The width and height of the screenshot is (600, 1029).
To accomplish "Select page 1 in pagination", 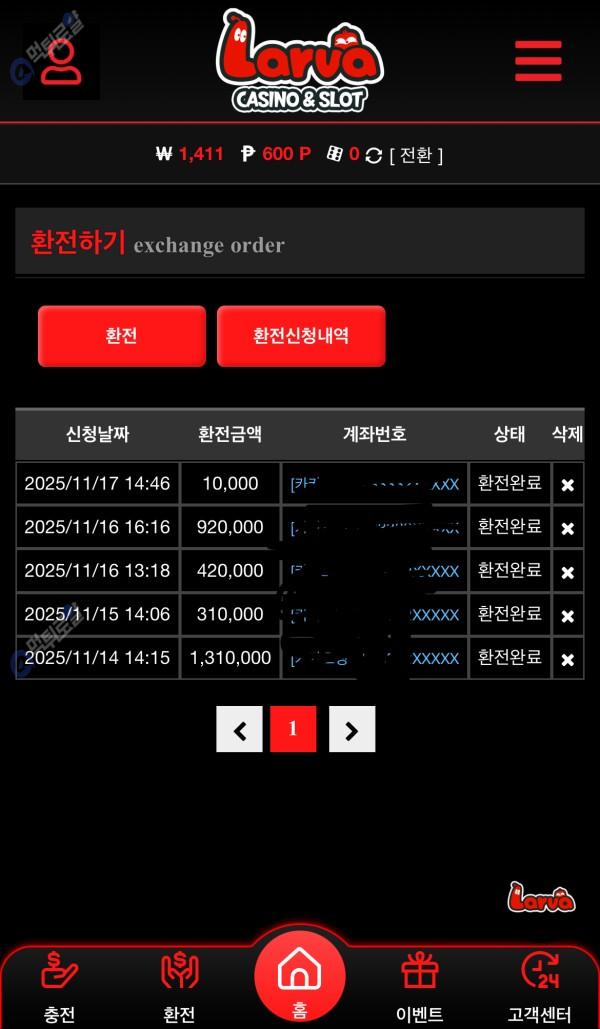I will tap(293, 730).
